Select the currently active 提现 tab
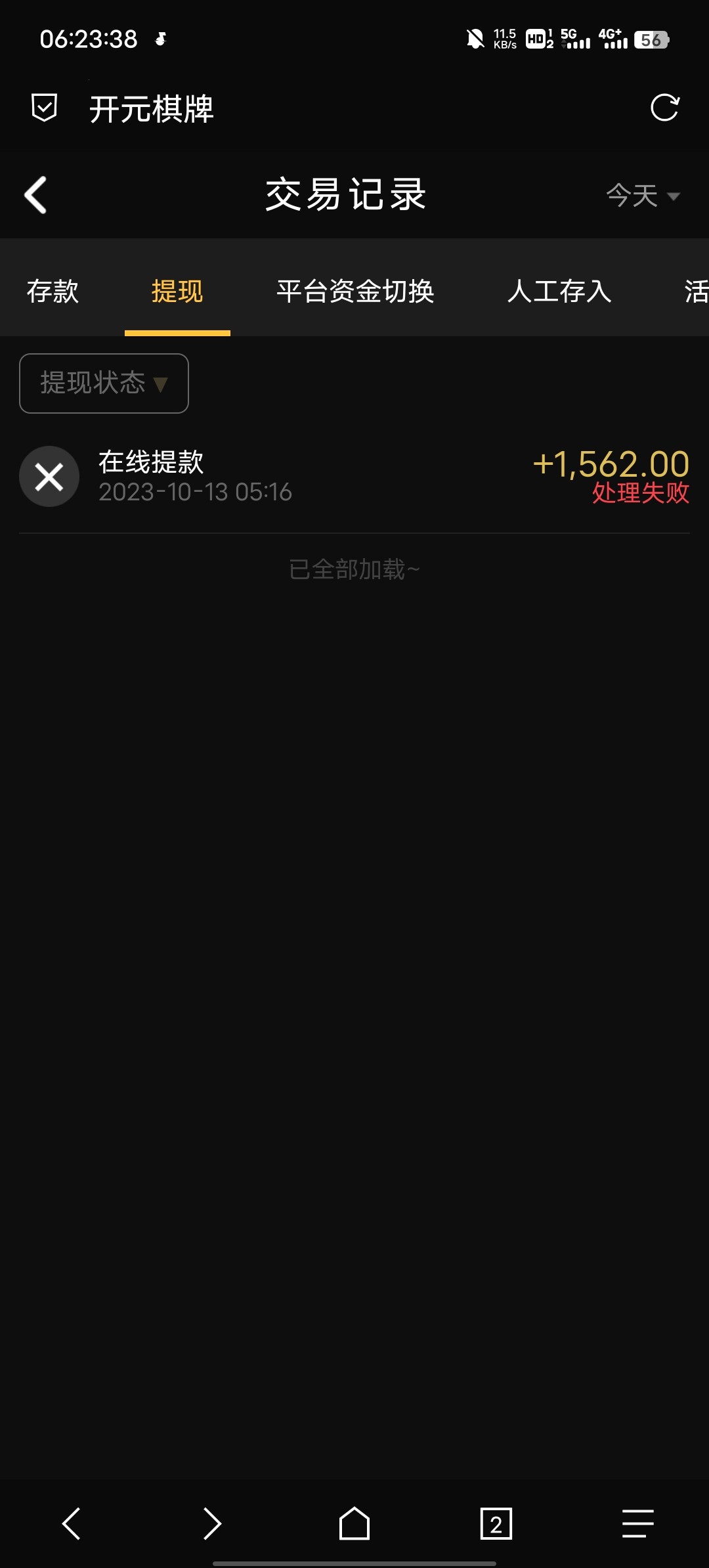709x1568 pixels. (x=177, y=292)
